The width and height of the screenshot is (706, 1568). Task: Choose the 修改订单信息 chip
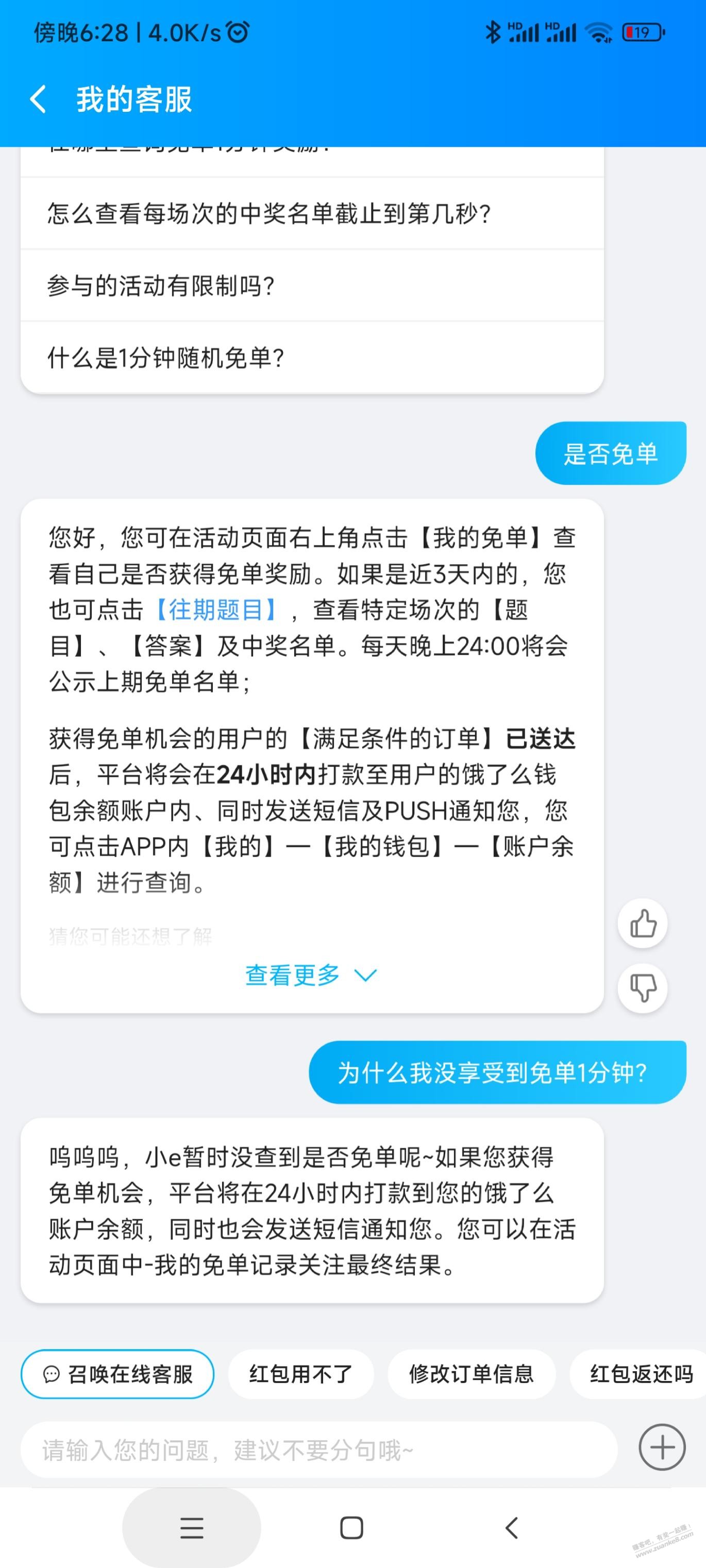[472, 1374]
